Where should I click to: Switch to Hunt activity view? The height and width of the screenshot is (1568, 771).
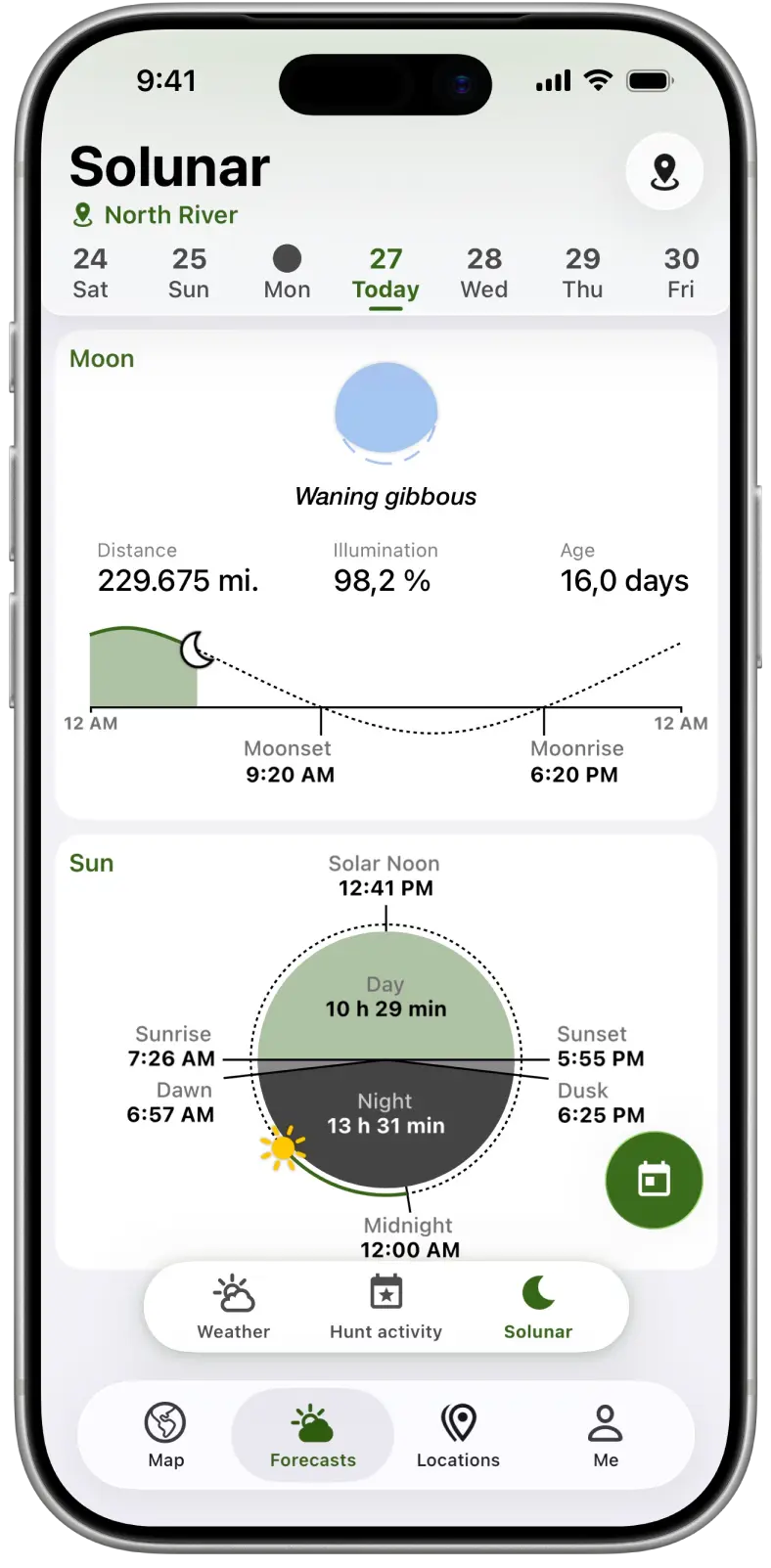385,1307
